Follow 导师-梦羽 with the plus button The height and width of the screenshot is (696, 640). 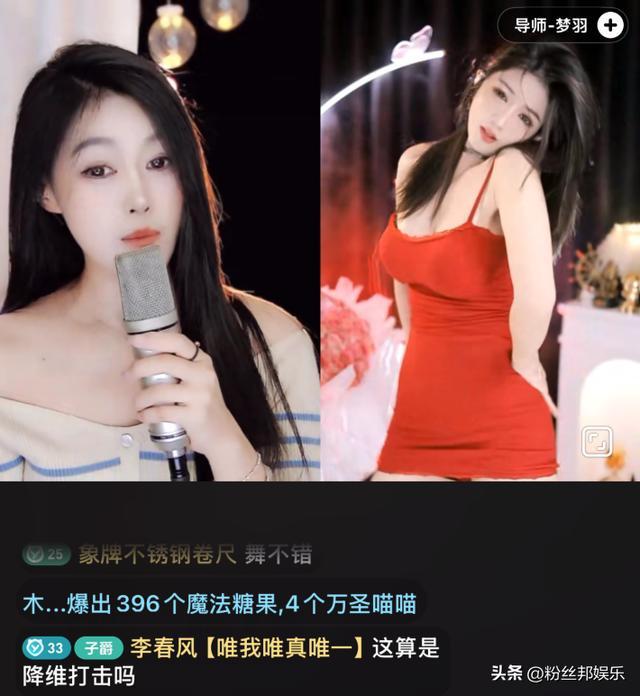tap(609, 27)
